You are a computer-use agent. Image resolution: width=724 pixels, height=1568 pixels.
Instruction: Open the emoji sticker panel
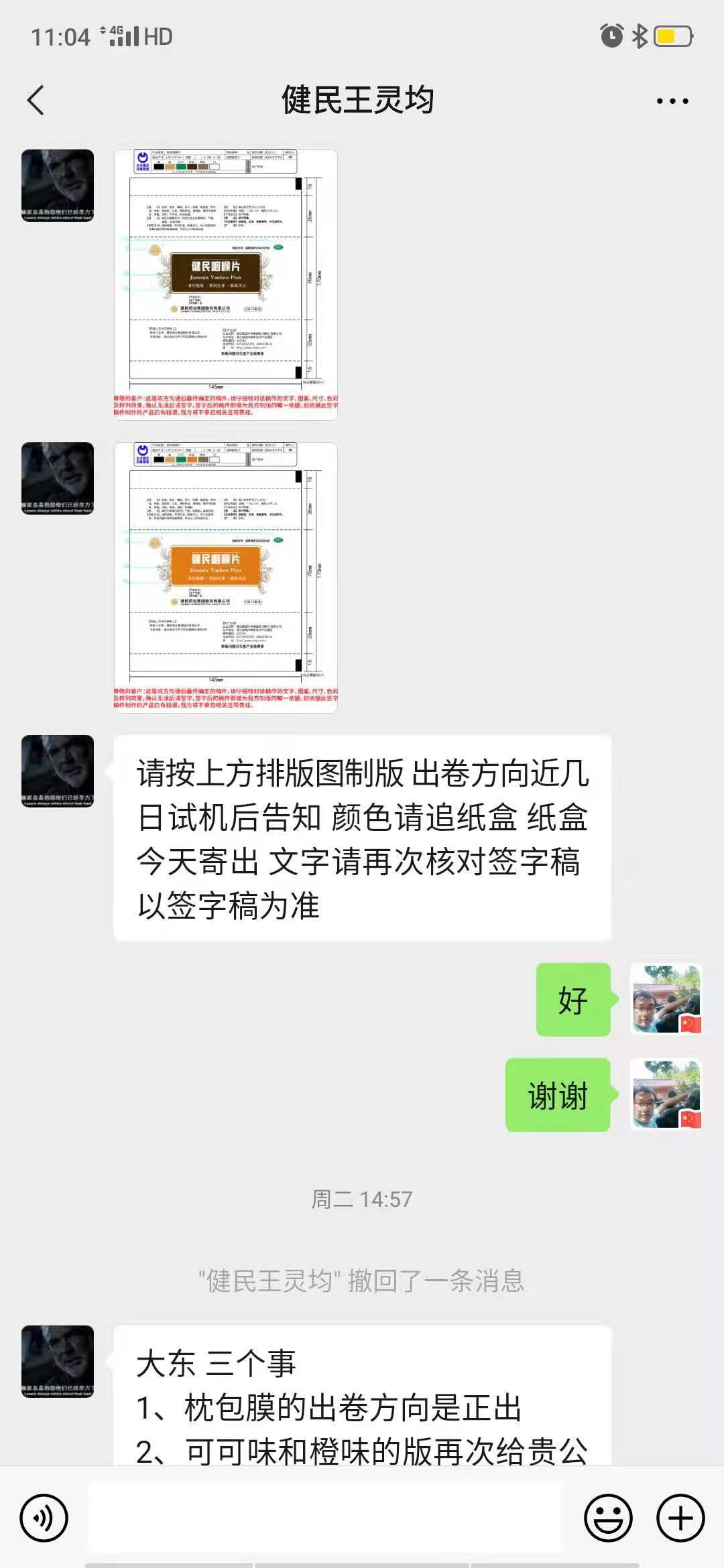click(x=608, y=1518)
